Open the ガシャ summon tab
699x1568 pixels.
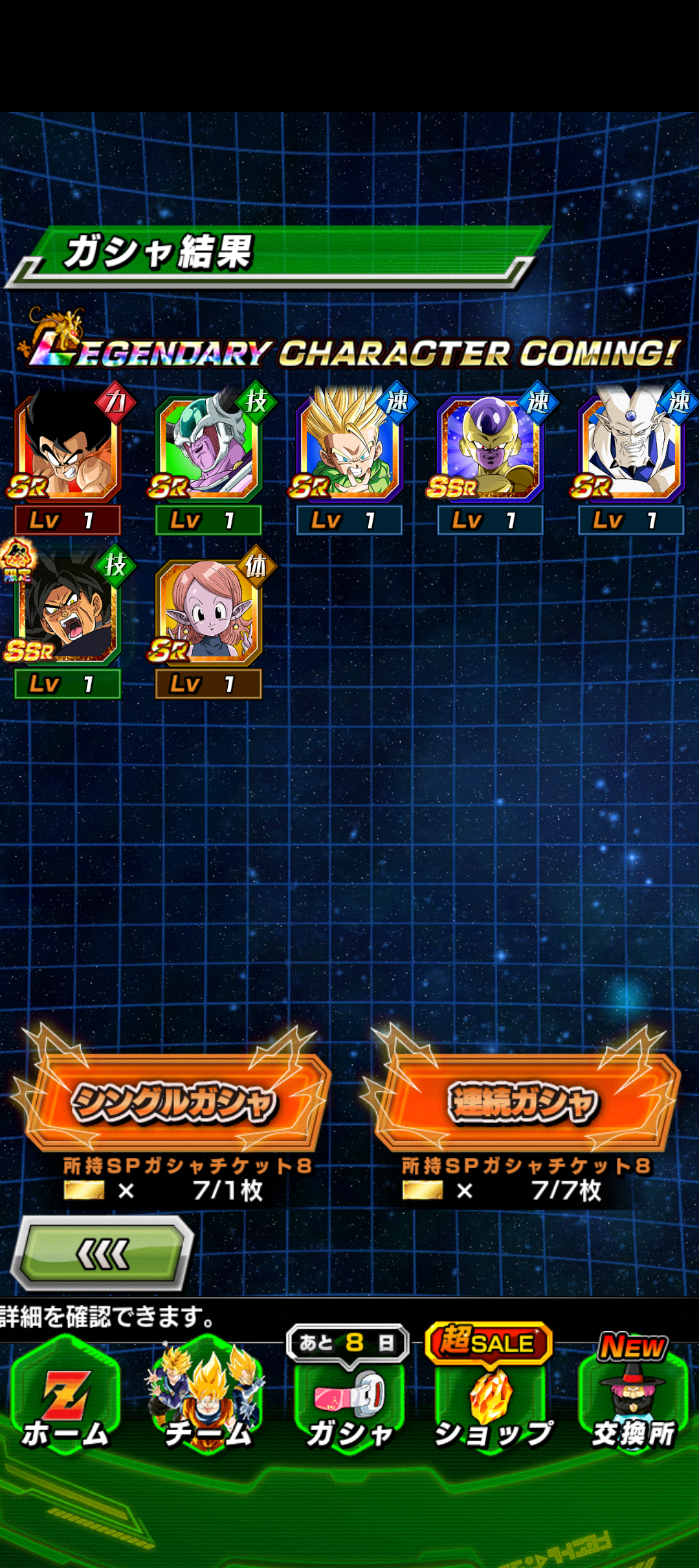click(x=349, y=1399)
